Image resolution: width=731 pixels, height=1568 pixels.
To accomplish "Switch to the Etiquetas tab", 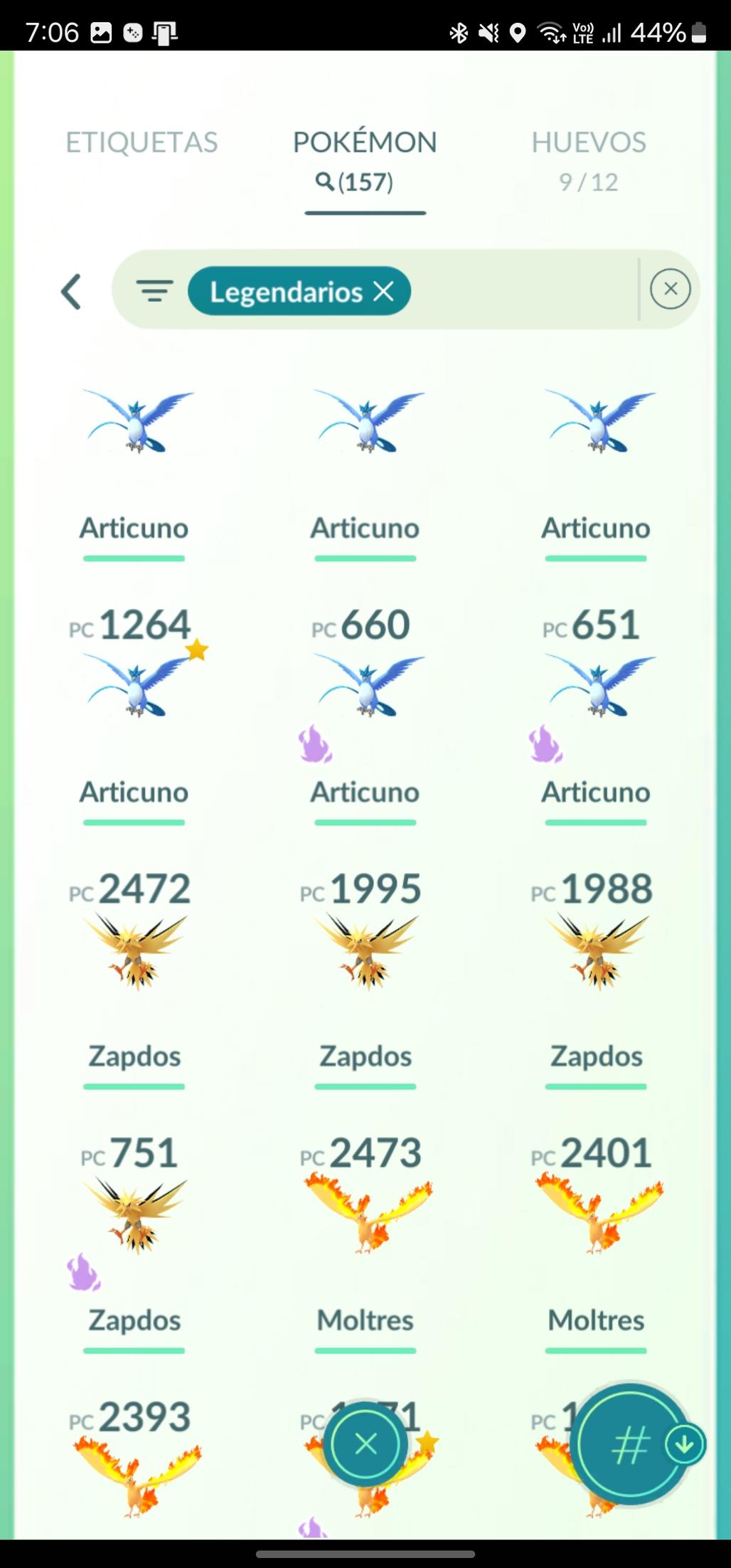I will (x=142, y=142).
